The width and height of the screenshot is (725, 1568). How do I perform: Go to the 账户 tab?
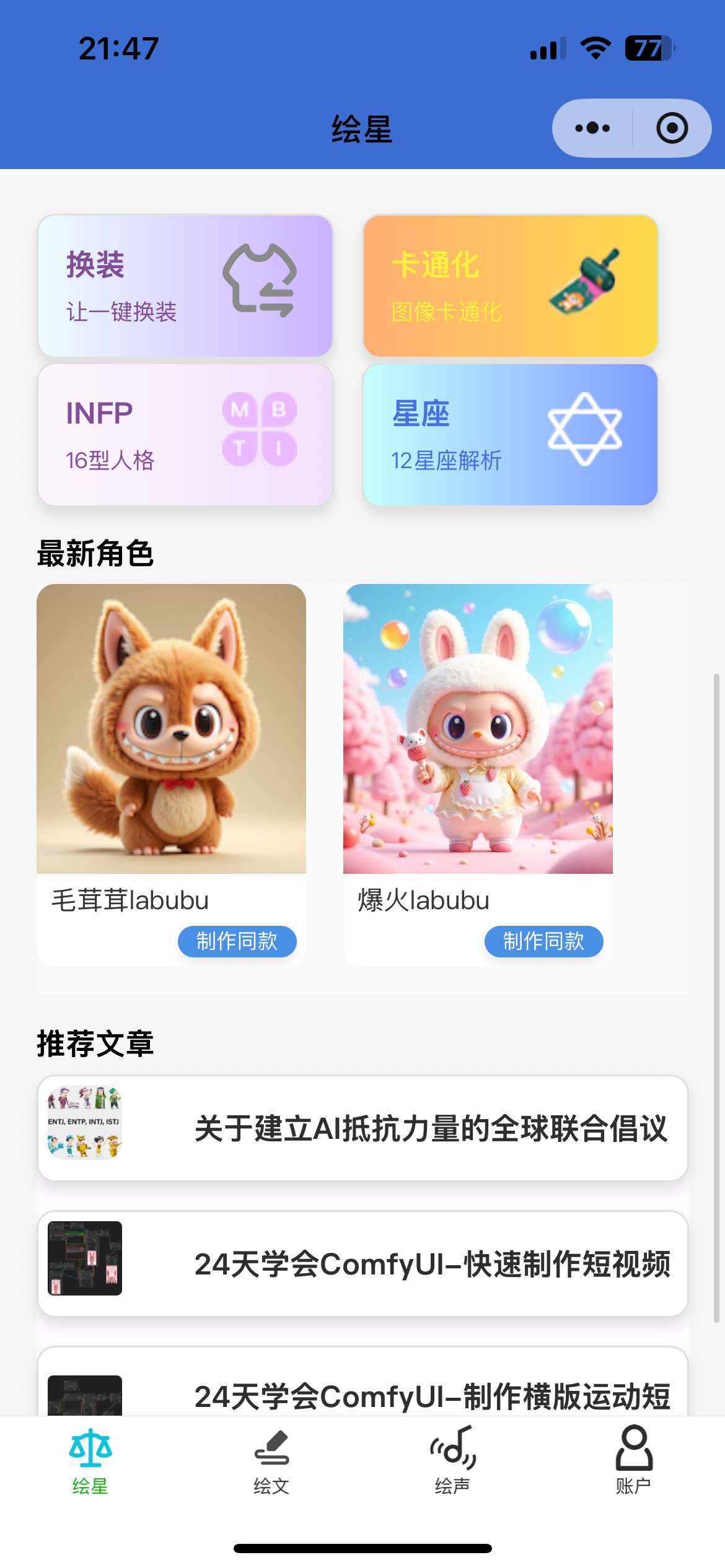633,1460
